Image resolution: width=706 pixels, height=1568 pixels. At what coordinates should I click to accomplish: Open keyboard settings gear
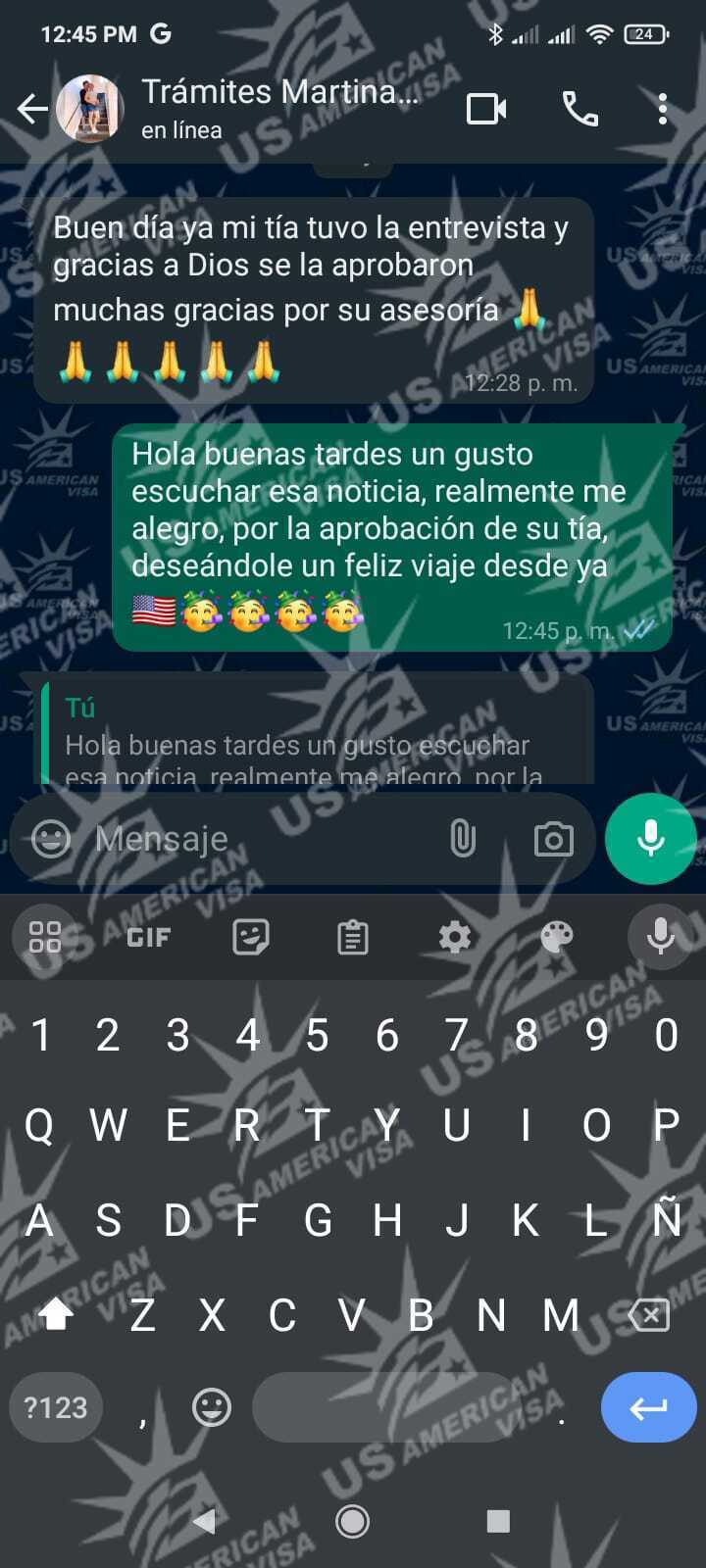click(455, 938)
